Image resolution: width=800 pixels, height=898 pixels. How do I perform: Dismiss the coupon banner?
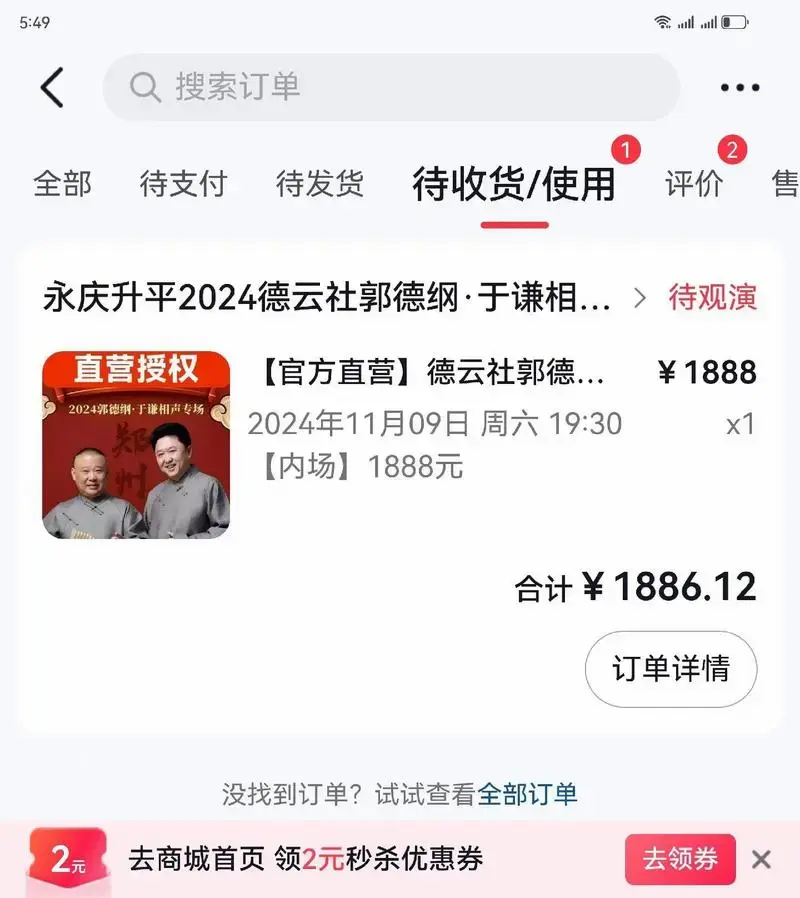(762, 859)
